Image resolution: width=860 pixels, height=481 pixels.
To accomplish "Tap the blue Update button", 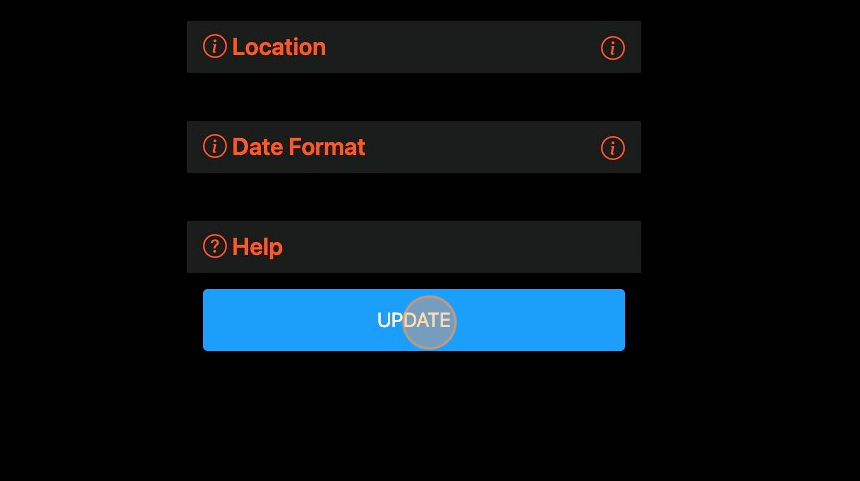I will click(413, 320).
